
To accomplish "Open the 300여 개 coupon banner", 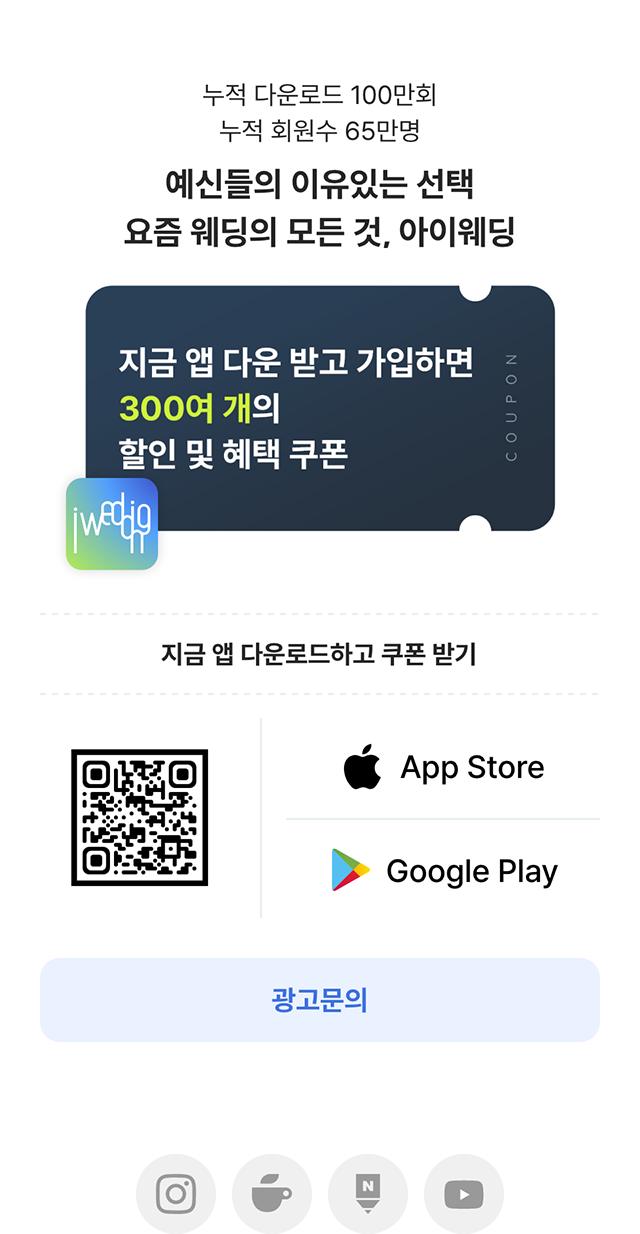I will tap(320, 408).
